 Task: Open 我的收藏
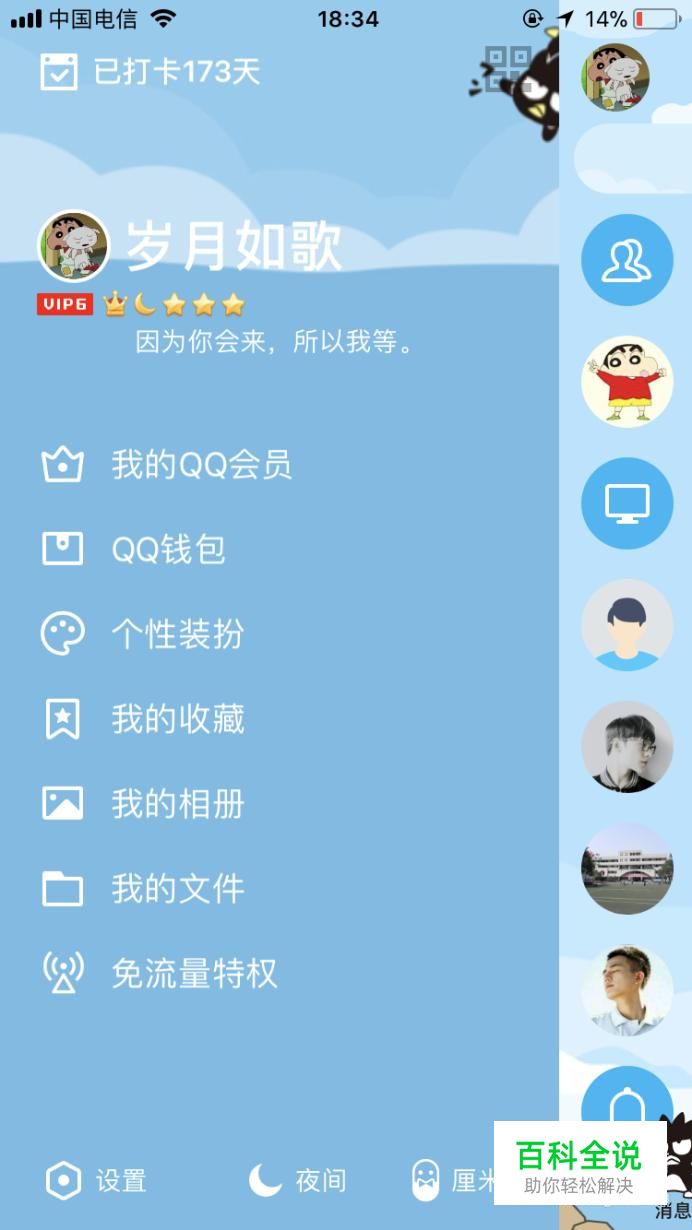point(142,719)
